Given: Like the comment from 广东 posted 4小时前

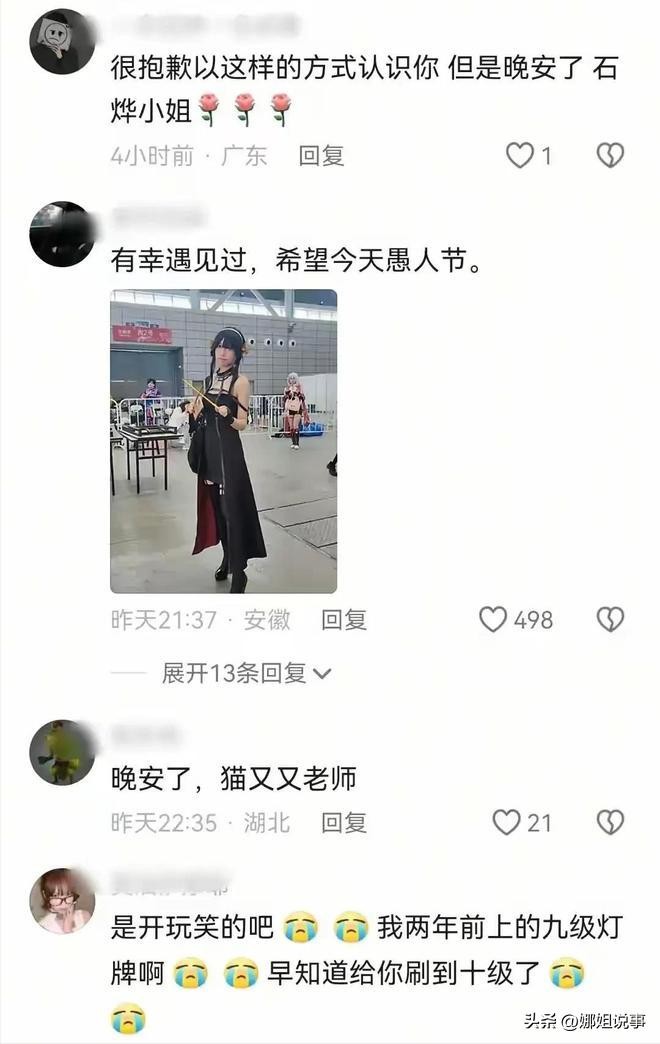Looking at the screenshot, I should tap(520, 155).
